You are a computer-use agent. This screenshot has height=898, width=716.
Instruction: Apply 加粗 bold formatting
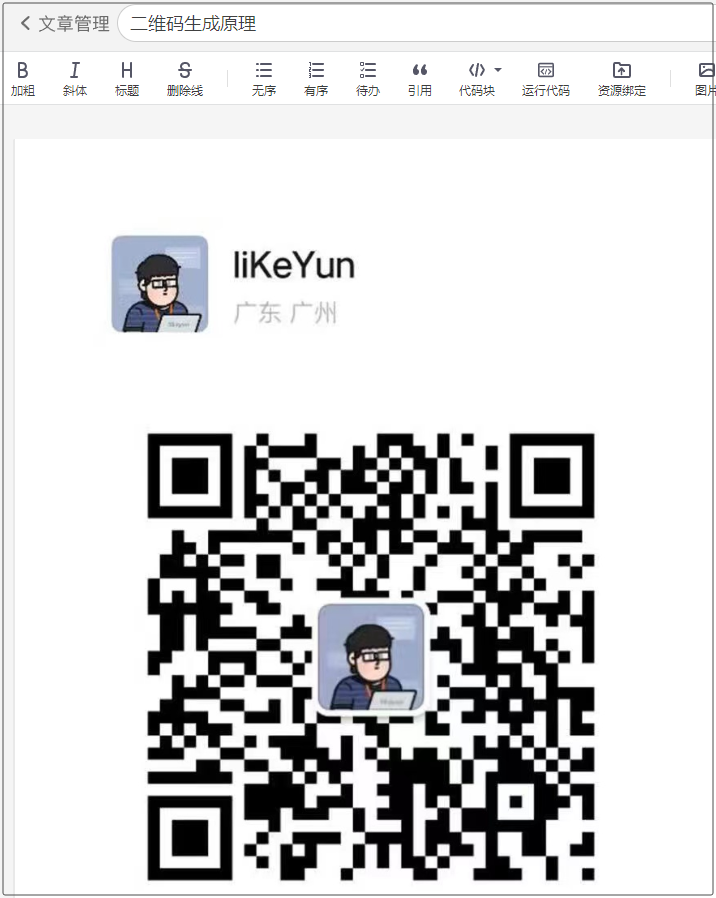23,78
